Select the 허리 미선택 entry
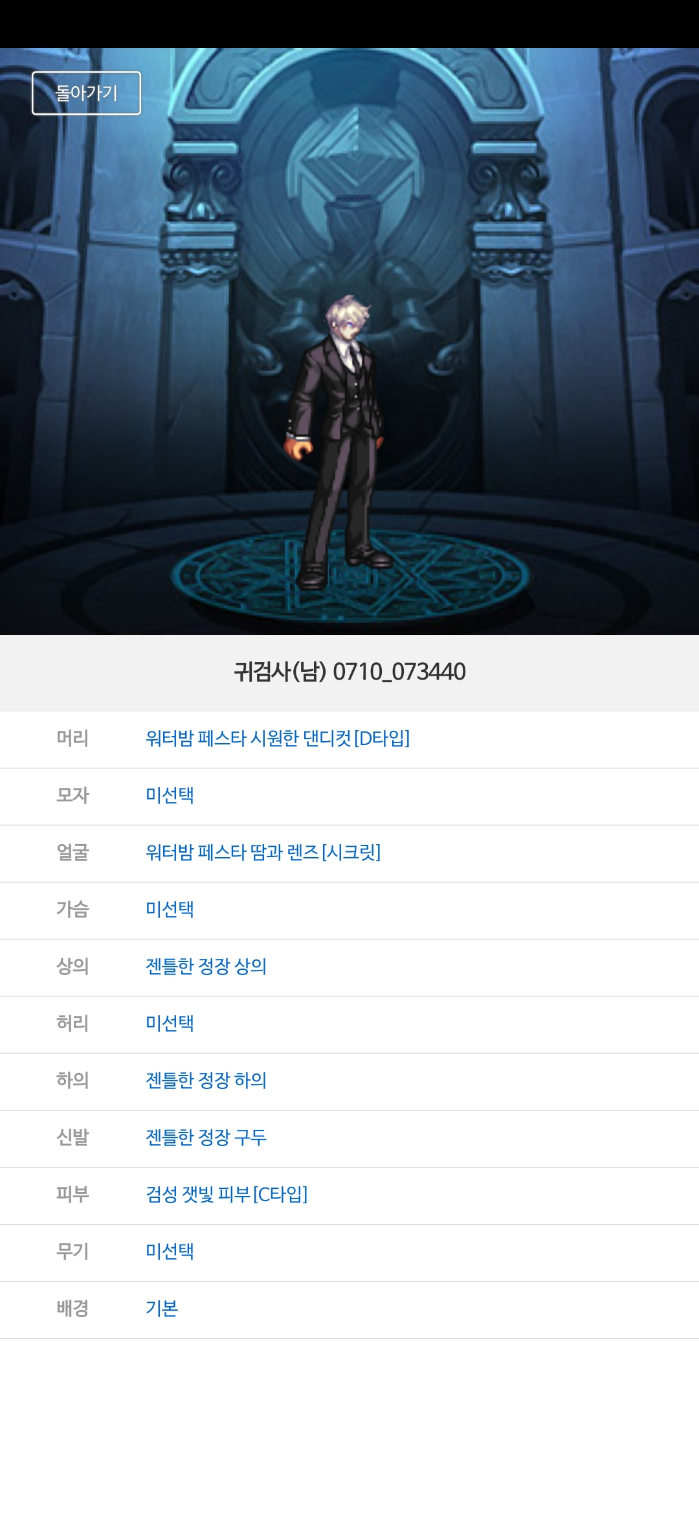699x1516 pixels. 170,1024
